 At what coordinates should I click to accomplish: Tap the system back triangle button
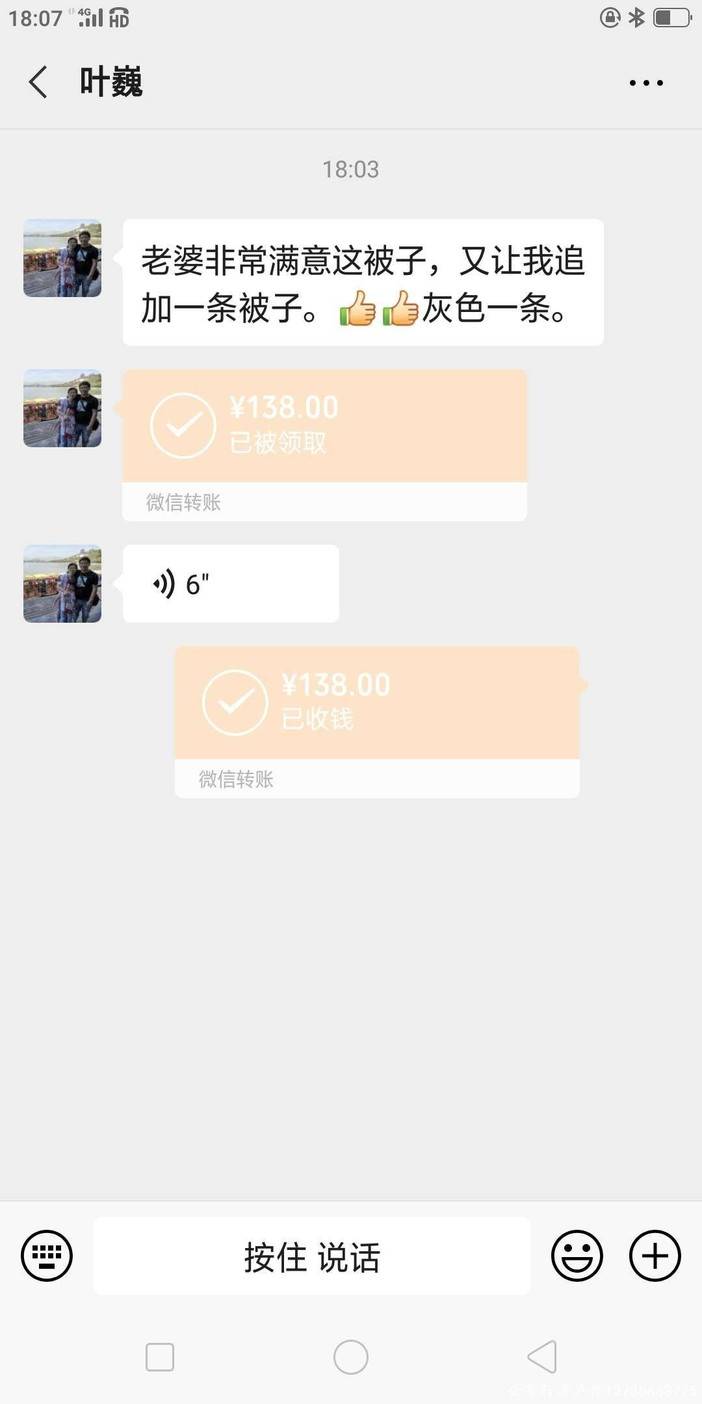point(542,1357)
